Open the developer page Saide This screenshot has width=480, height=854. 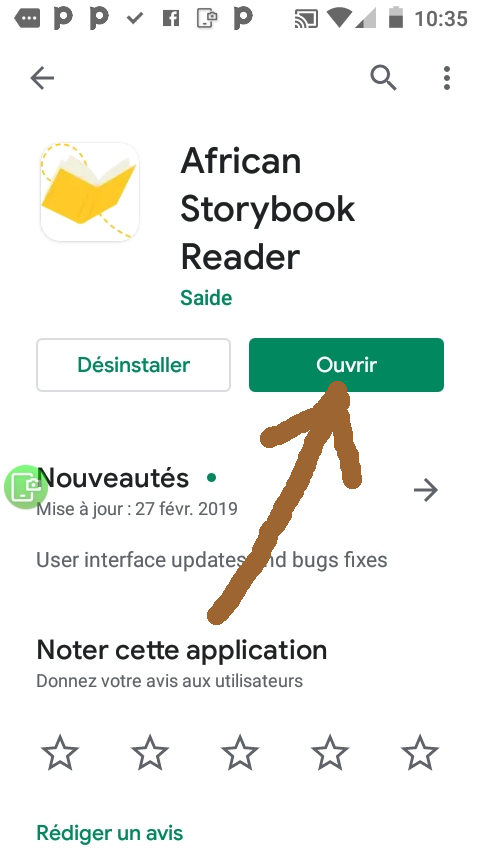[206, 298]
